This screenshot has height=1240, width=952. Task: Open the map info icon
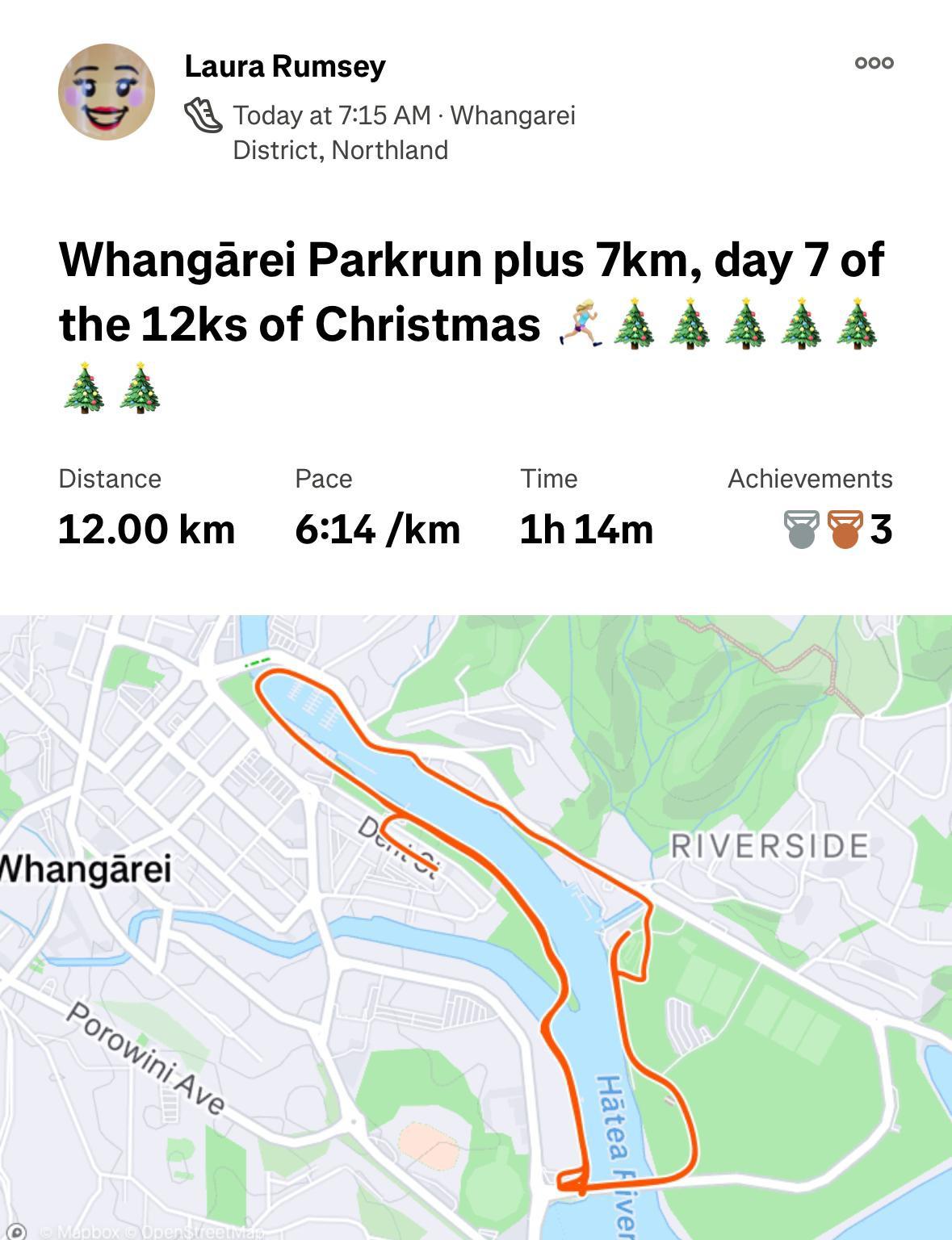pyautogui.click(x=18, y=1231)
